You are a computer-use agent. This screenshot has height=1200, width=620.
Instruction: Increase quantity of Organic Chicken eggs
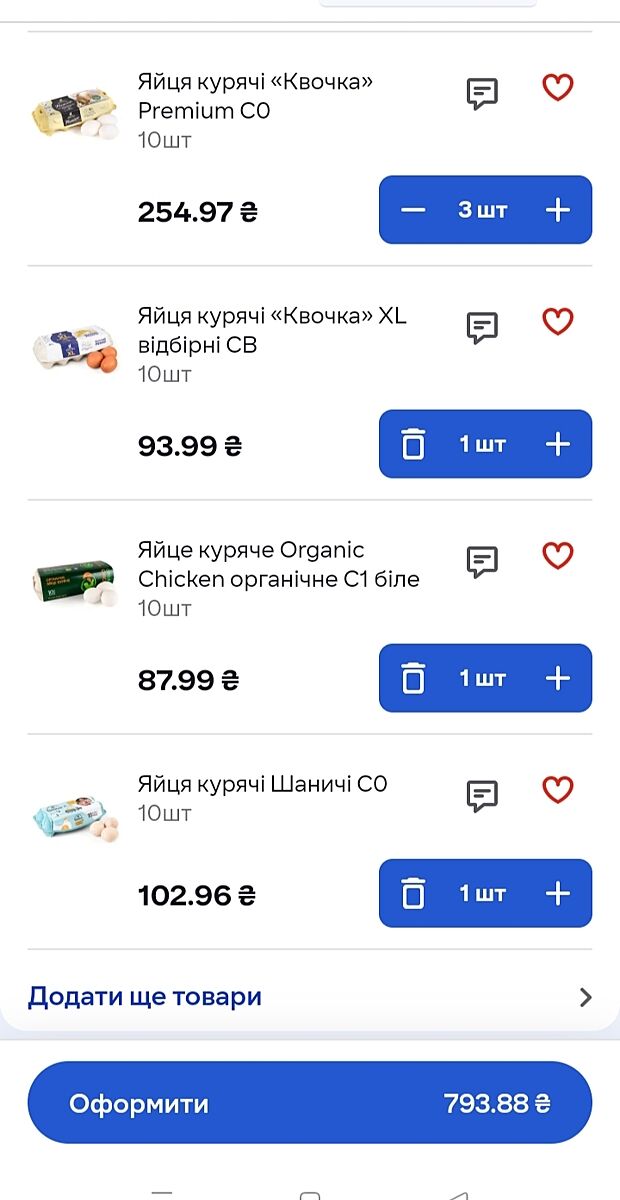(x=557, y=679)
